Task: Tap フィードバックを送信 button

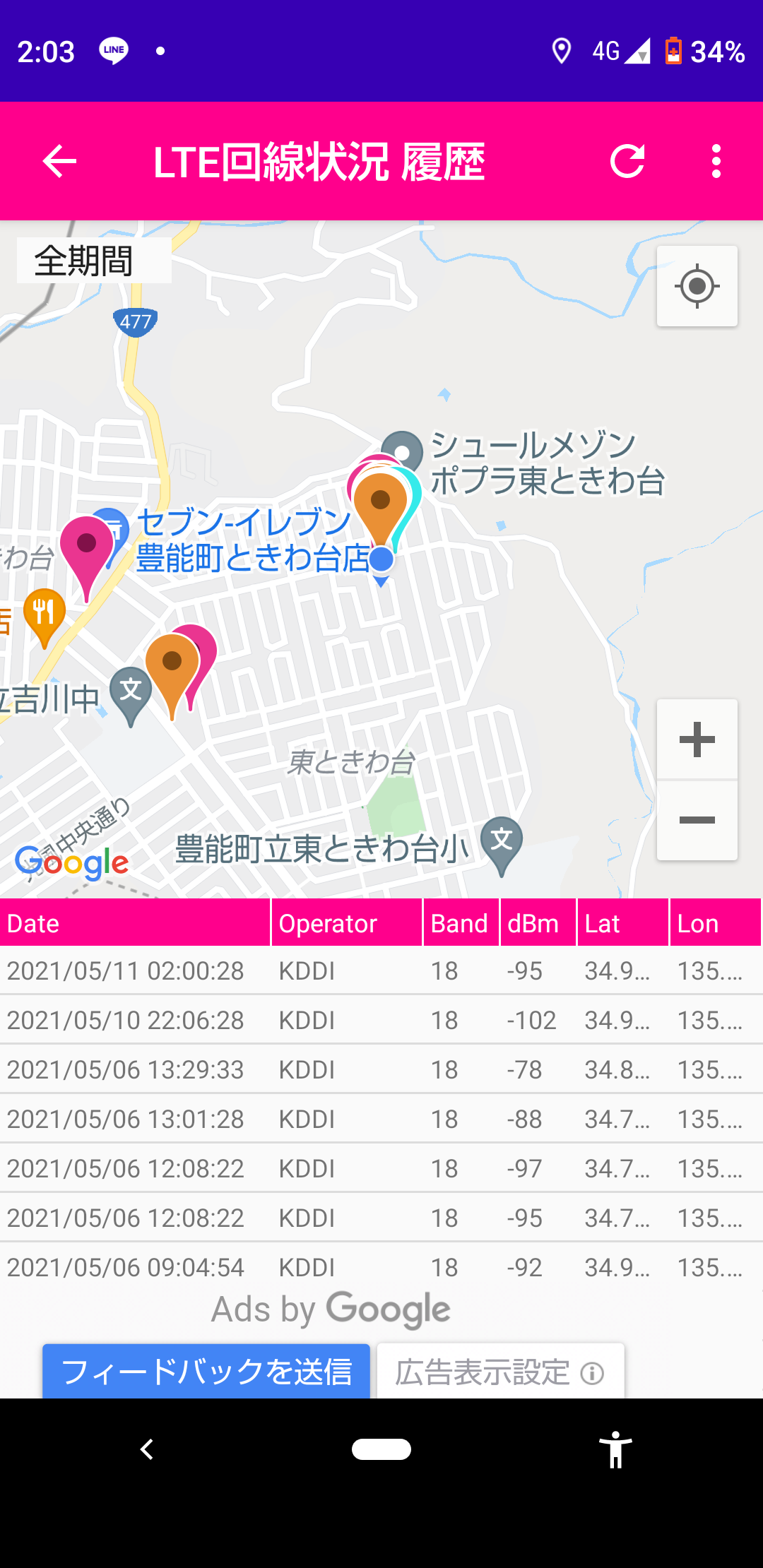Action: point(206,1371)
